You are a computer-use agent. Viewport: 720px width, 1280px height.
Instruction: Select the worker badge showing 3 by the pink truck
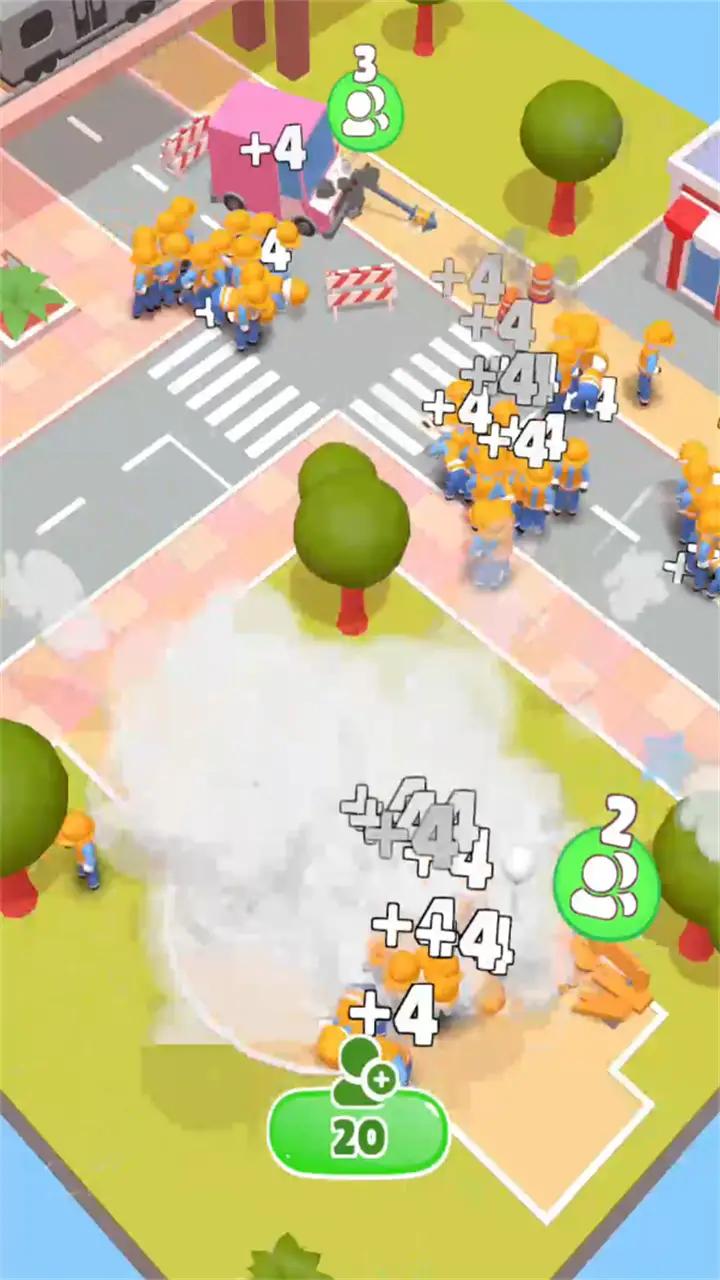pyautogui.click(x=365, y=111)
